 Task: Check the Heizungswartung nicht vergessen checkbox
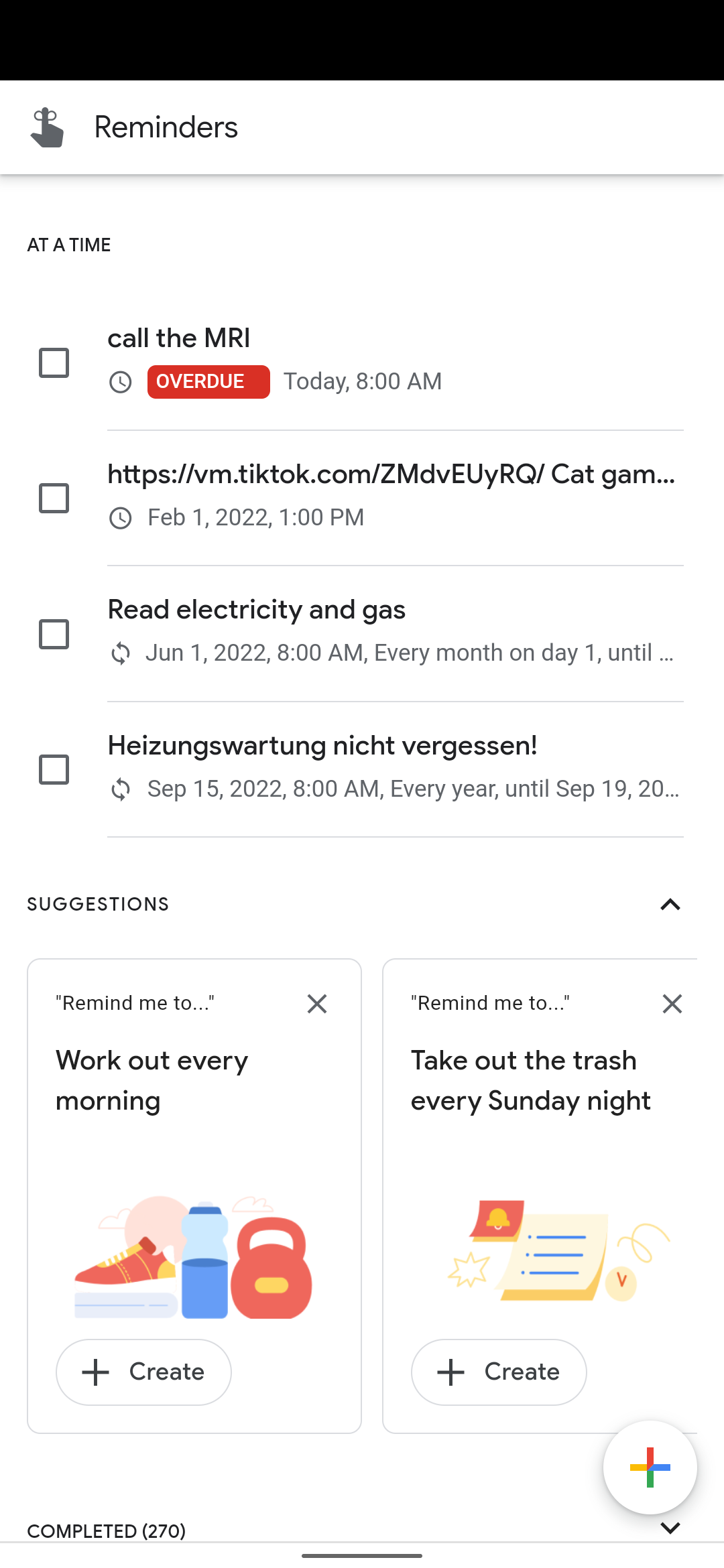click(x=54, y=769)
